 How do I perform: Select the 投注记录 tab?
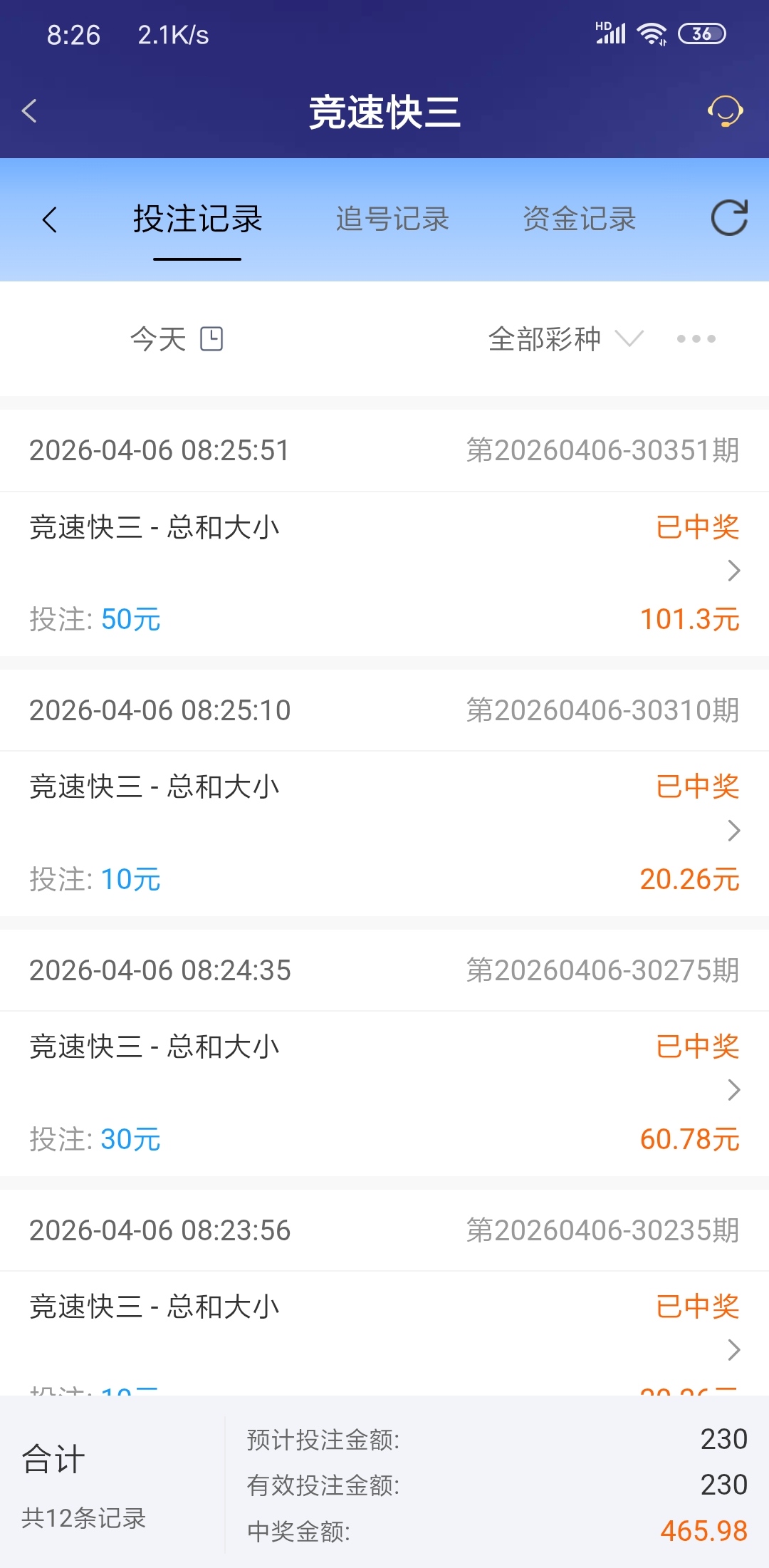click(197, 219)
